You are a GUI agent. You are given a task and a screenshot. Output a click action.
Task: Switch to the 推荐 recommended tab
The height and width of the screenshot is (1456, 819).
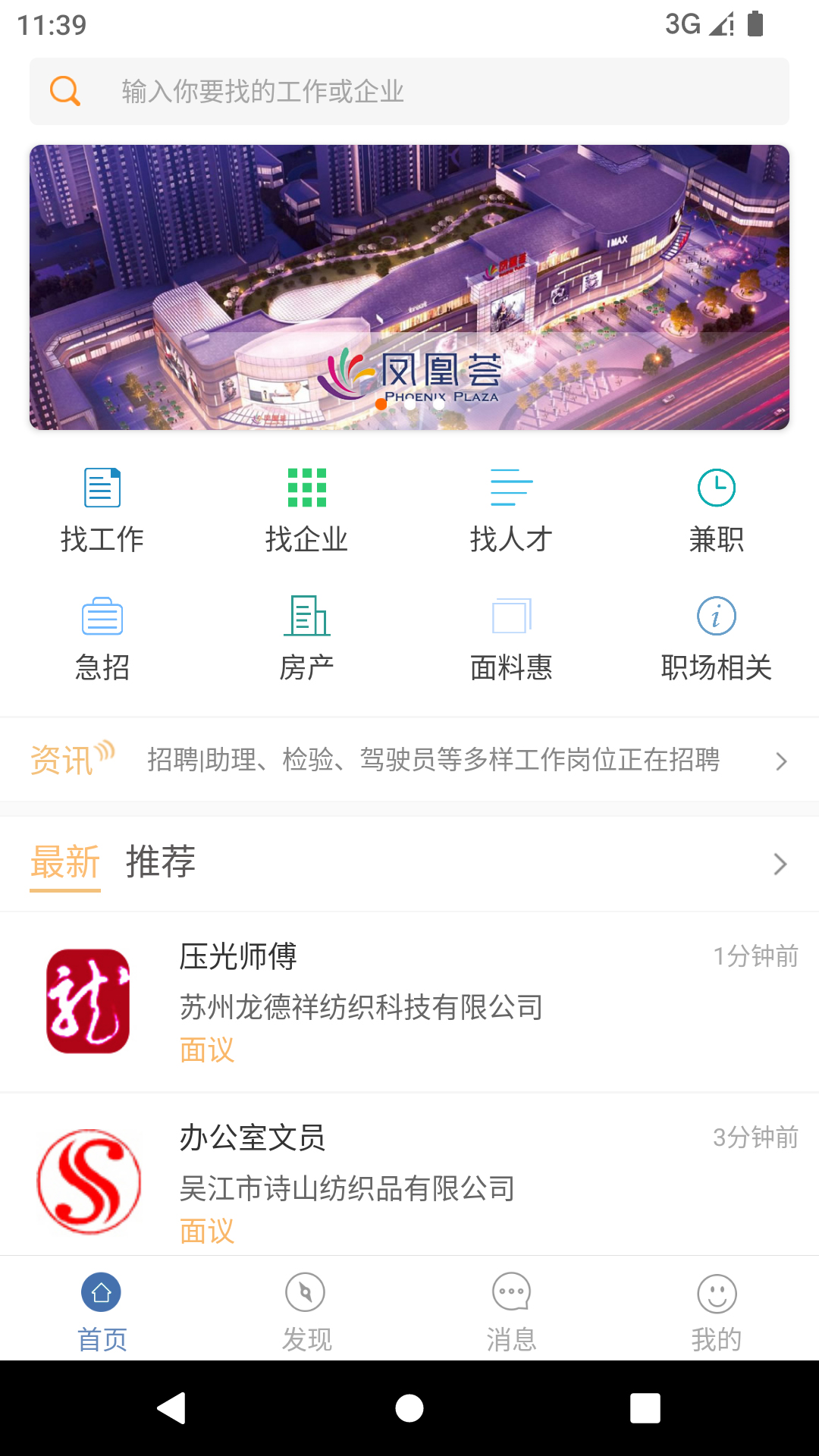pyautogui.click(x=160, y=862)
